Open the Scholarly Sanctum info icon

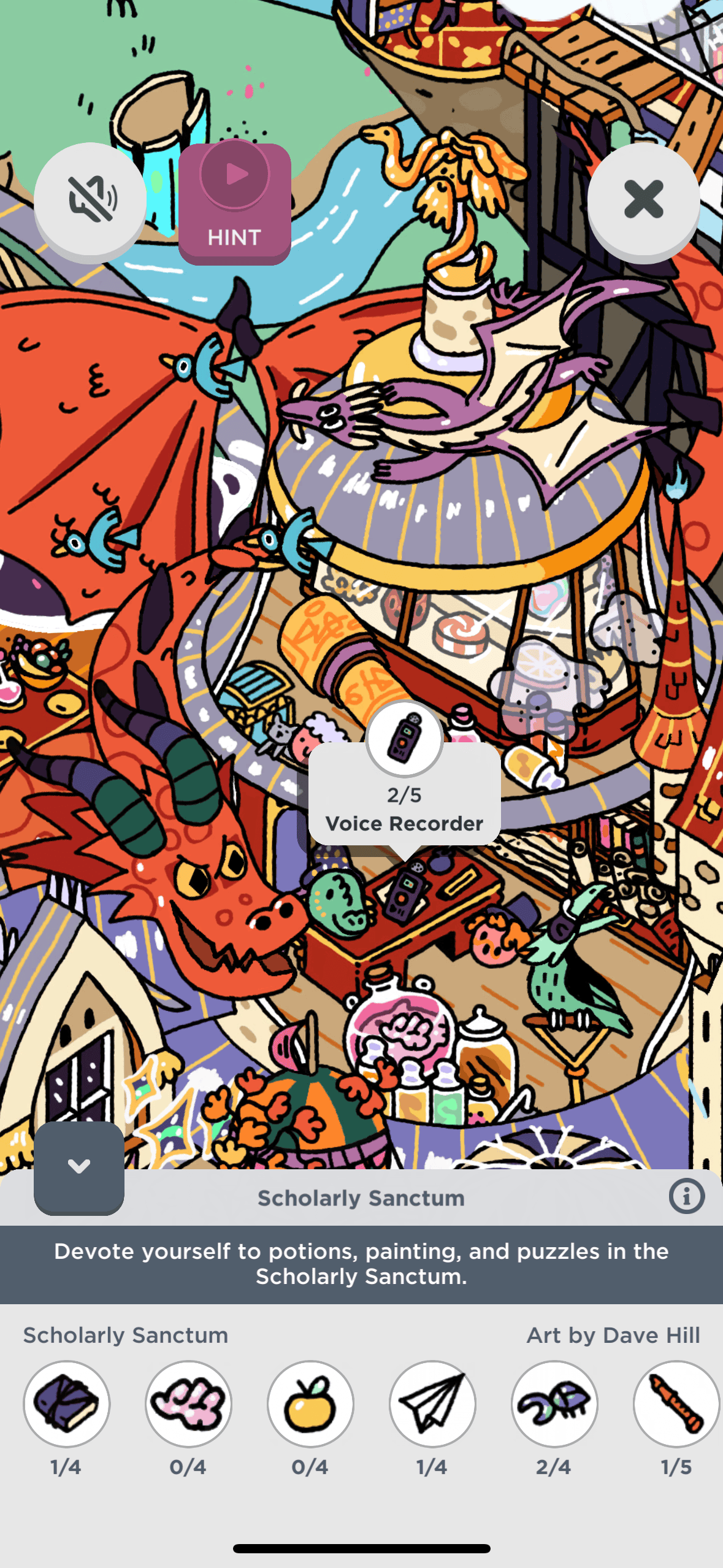point(686,1196)
